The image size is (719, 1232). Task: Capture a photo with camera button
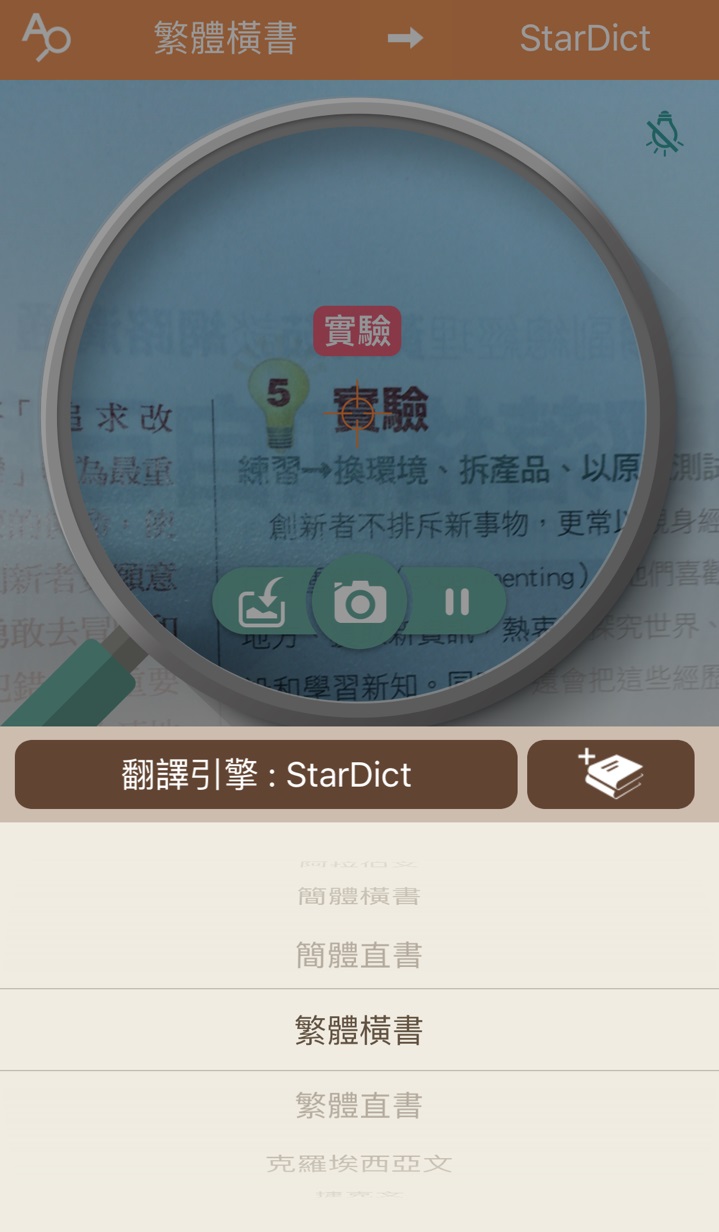coord(360,602)
